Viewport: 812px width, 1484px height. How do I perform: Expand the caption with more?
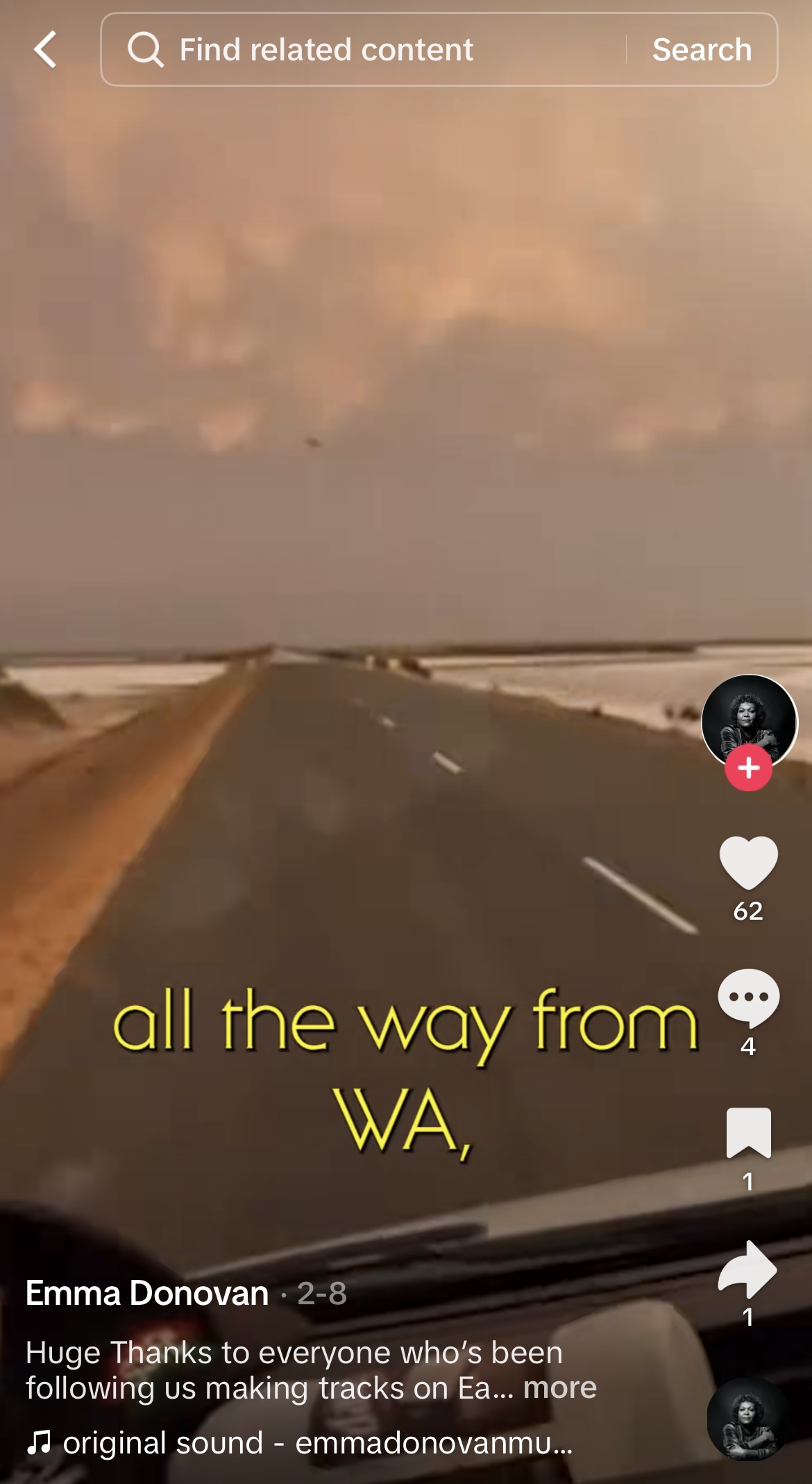(559, 1388)
